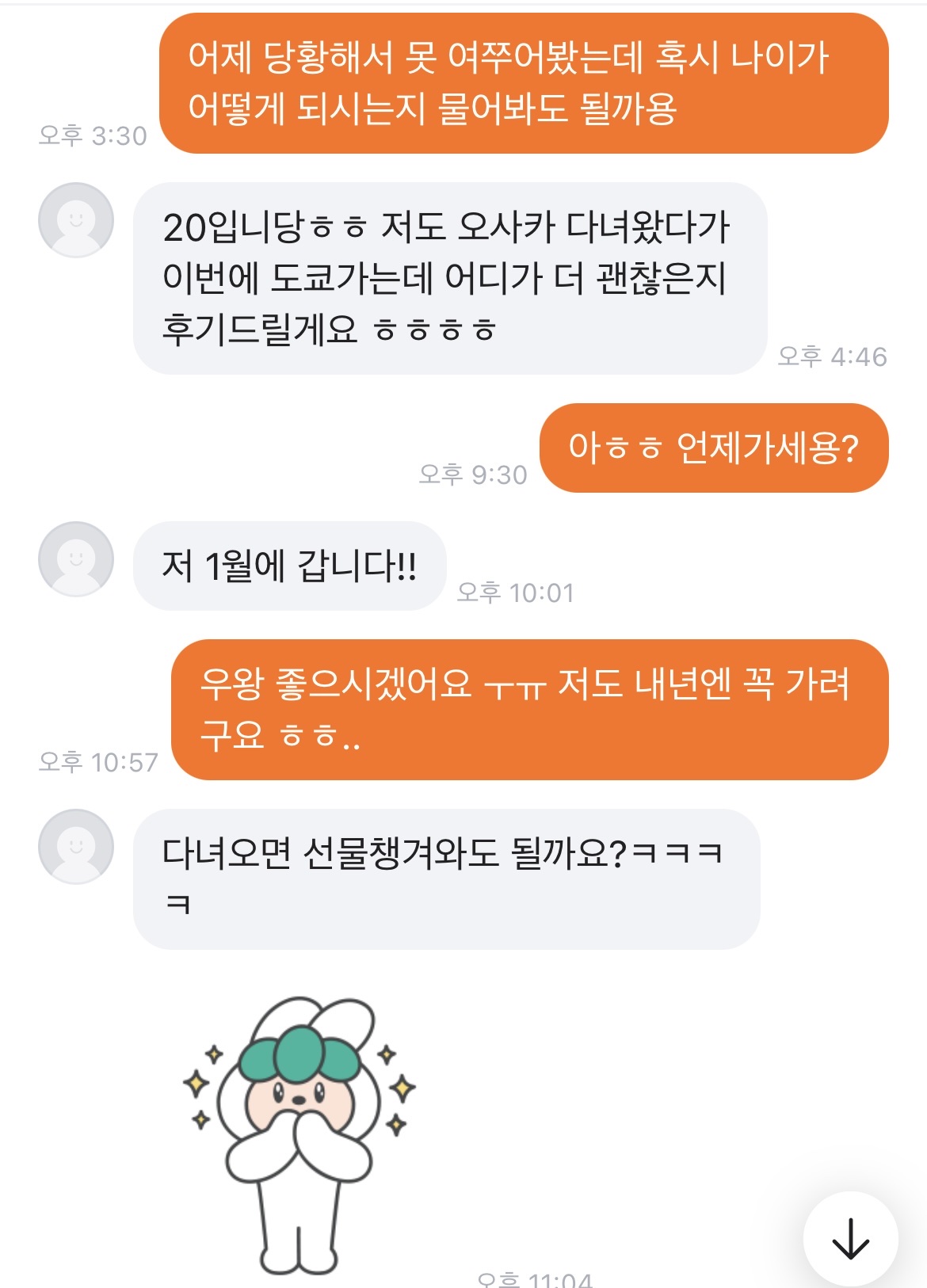Open profile avatar beside '저 1월에 갑니다!!'
The image size is (927, 1288).
coord(76,559)
